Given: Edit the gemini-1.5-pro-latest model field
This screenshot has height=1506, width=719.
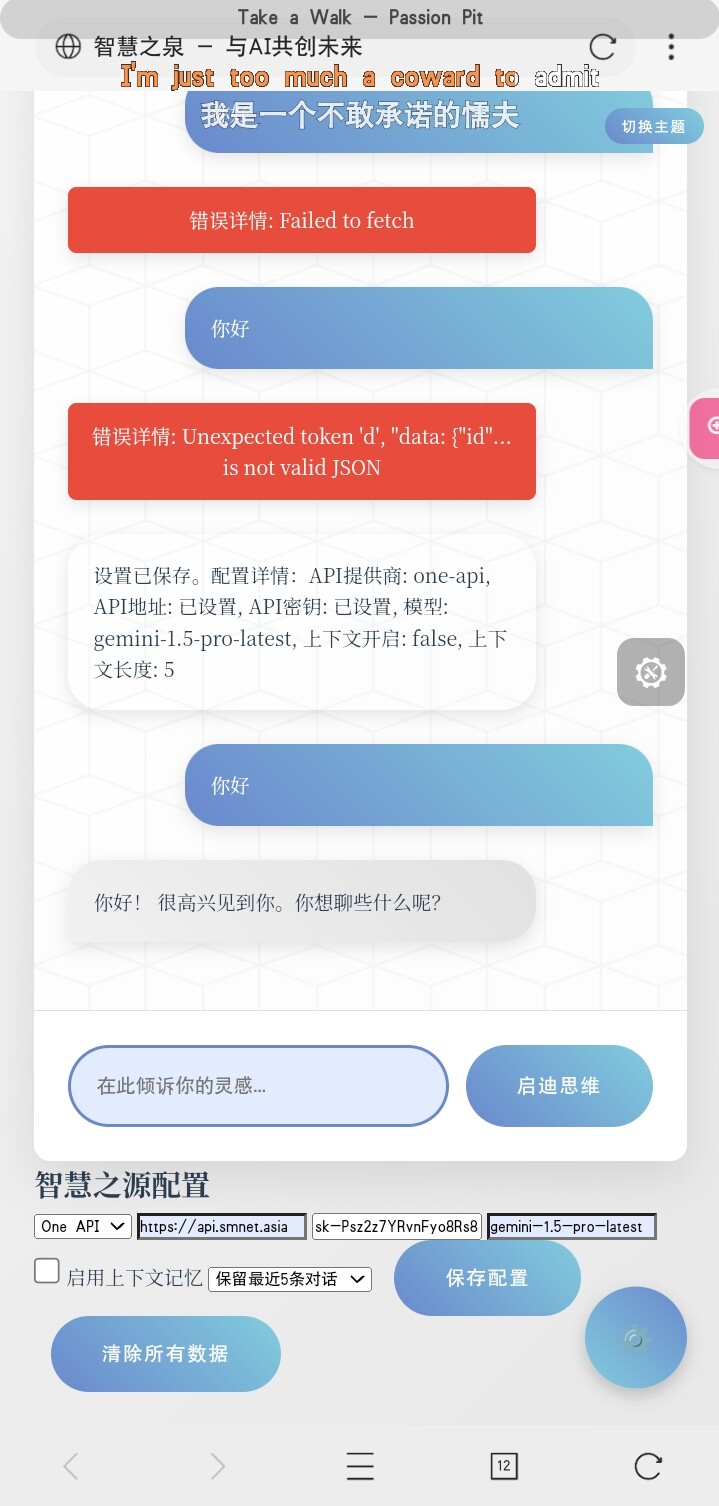Looking at the screenshot, I should pyautogui.click(x=572, y=1226).
